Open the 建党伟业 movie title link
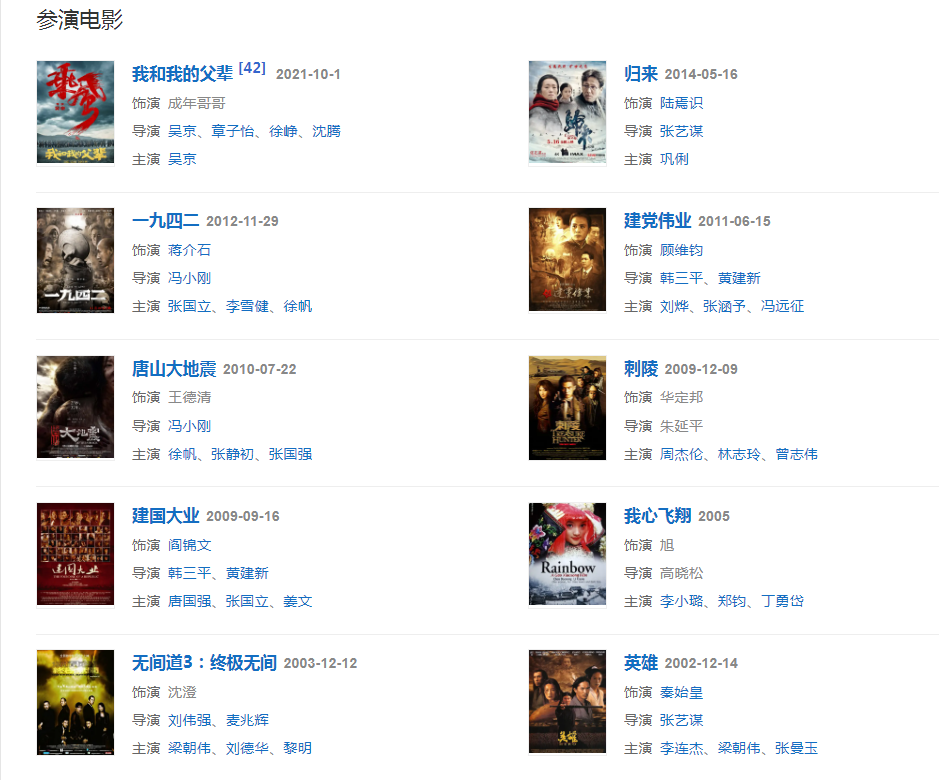 657,221
